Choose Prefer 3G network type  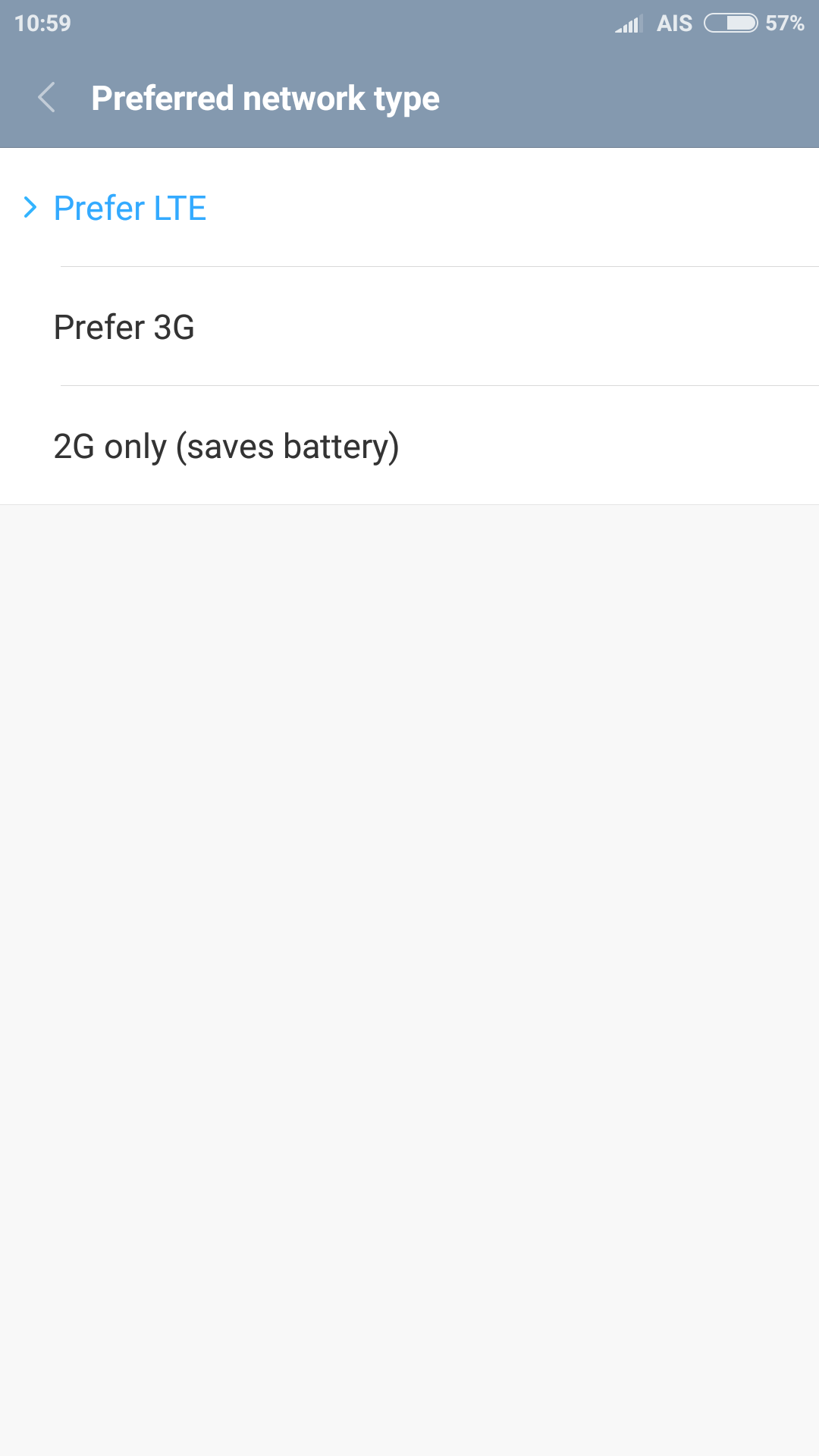coord(124,327)
